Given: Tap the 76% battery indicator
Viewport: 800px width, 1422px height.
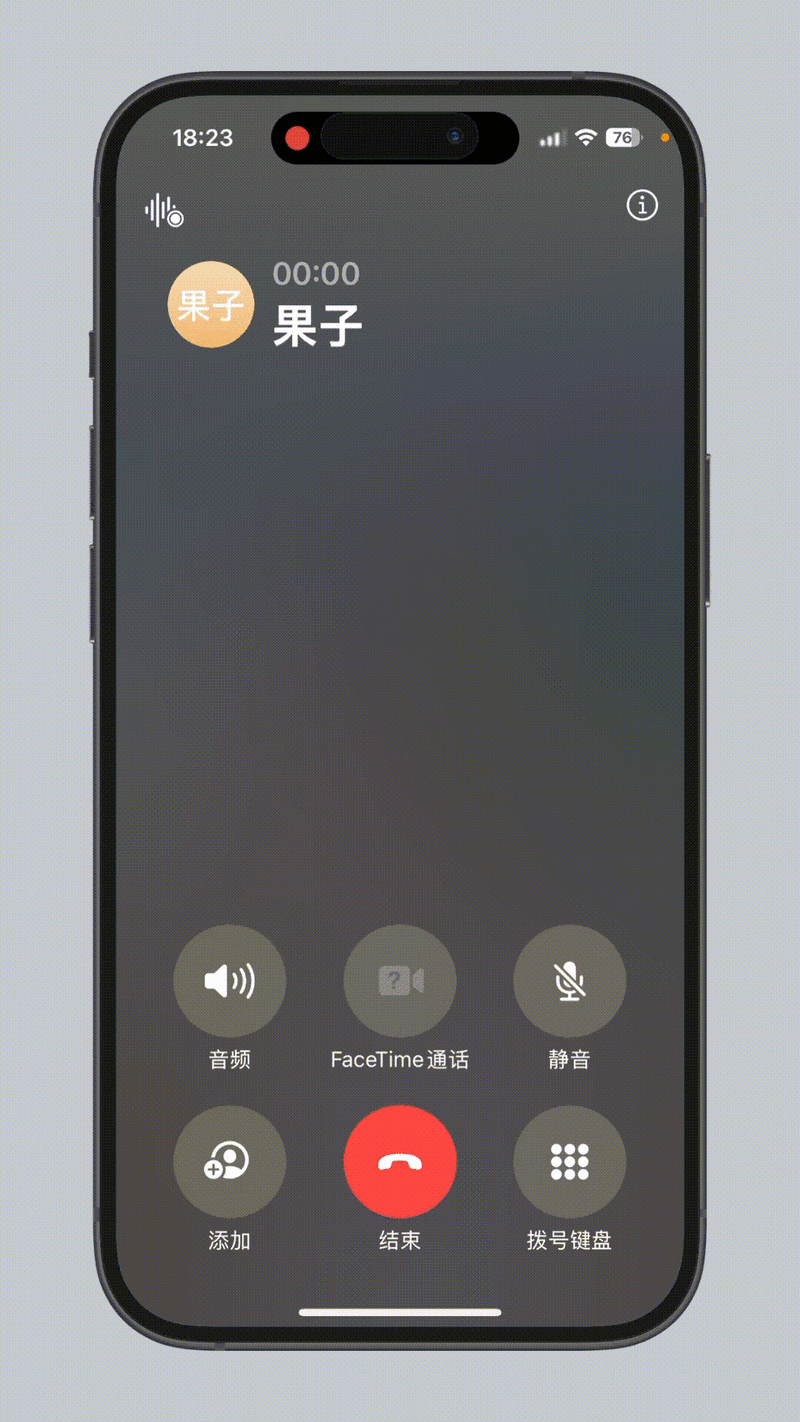Looking at the screenshot, I should pyautogui.click(x=620, y=137).
